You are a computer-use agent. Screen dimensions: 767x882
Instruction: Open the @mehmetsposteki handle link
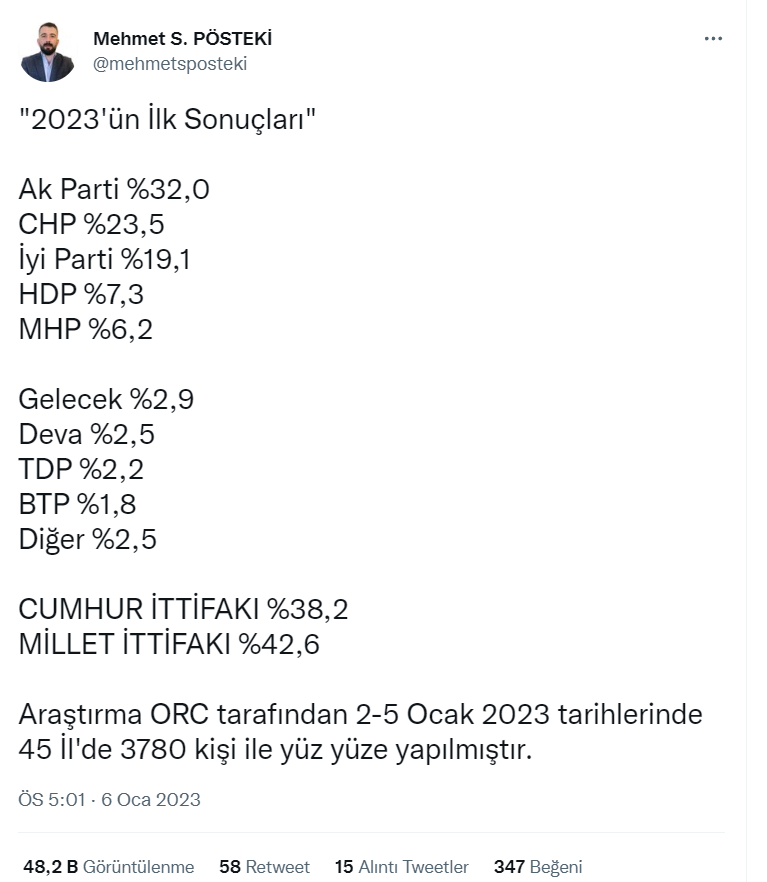pos(169,64)
